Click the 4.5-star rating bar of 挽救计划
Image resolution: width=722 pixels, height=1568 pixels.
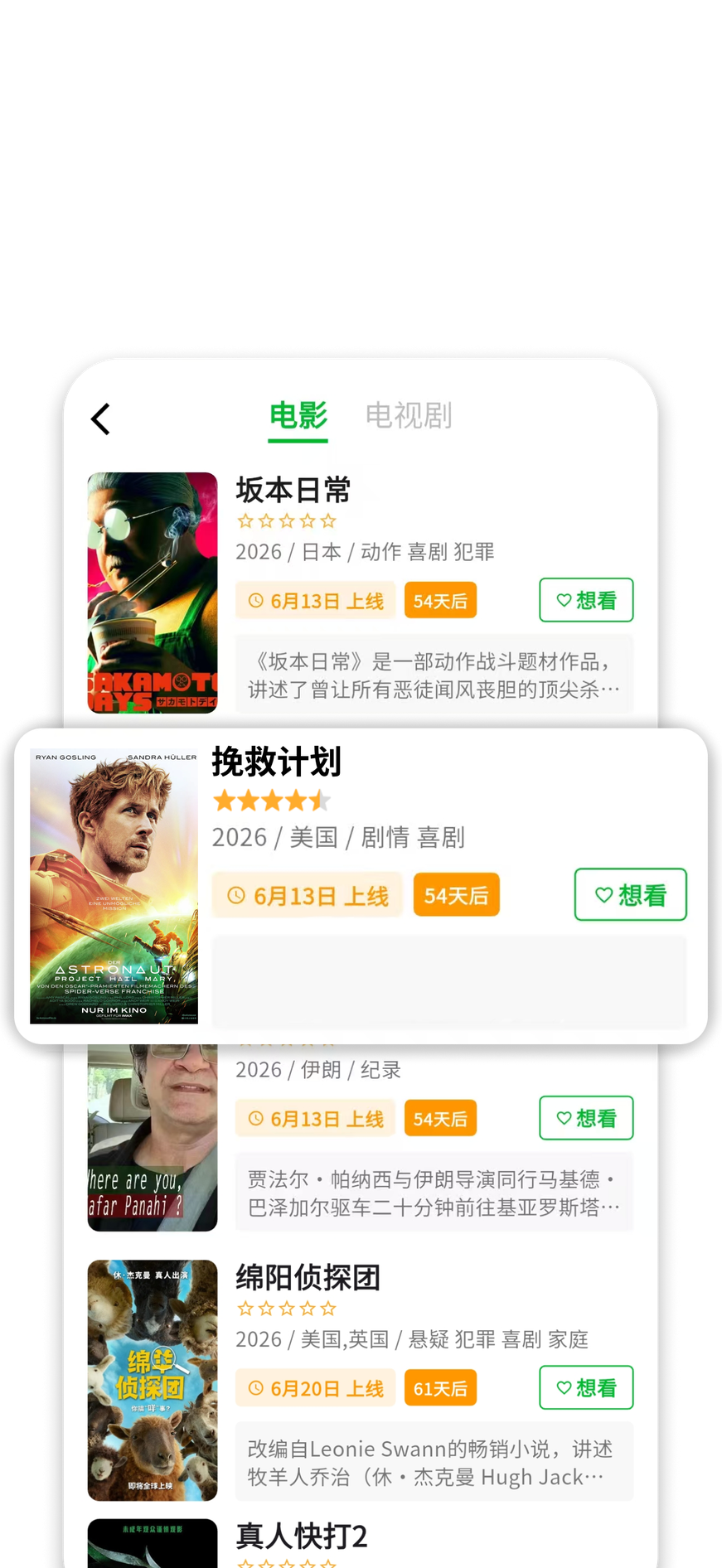(272, 801)
